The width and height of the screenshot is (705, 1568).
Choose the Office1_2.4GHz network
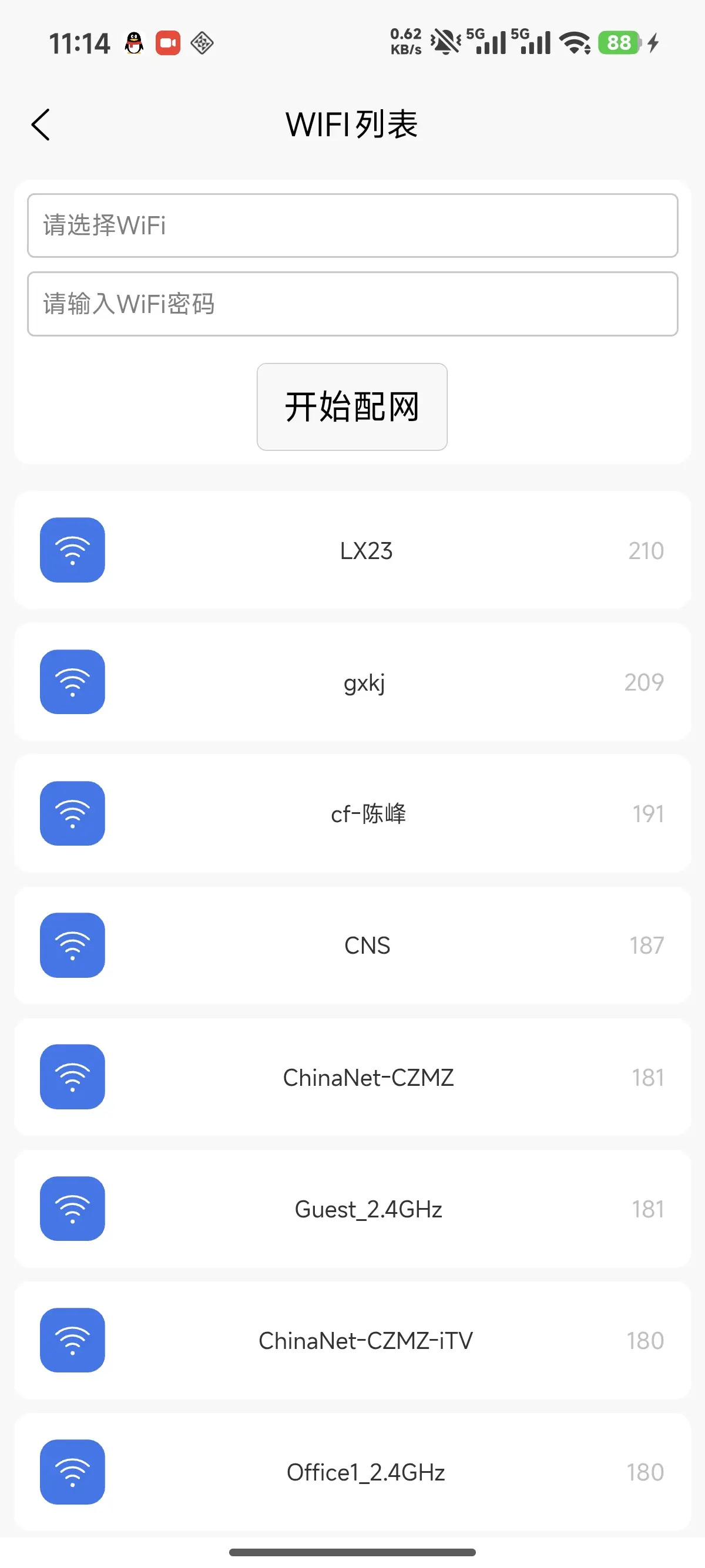tap(365, 1472)
